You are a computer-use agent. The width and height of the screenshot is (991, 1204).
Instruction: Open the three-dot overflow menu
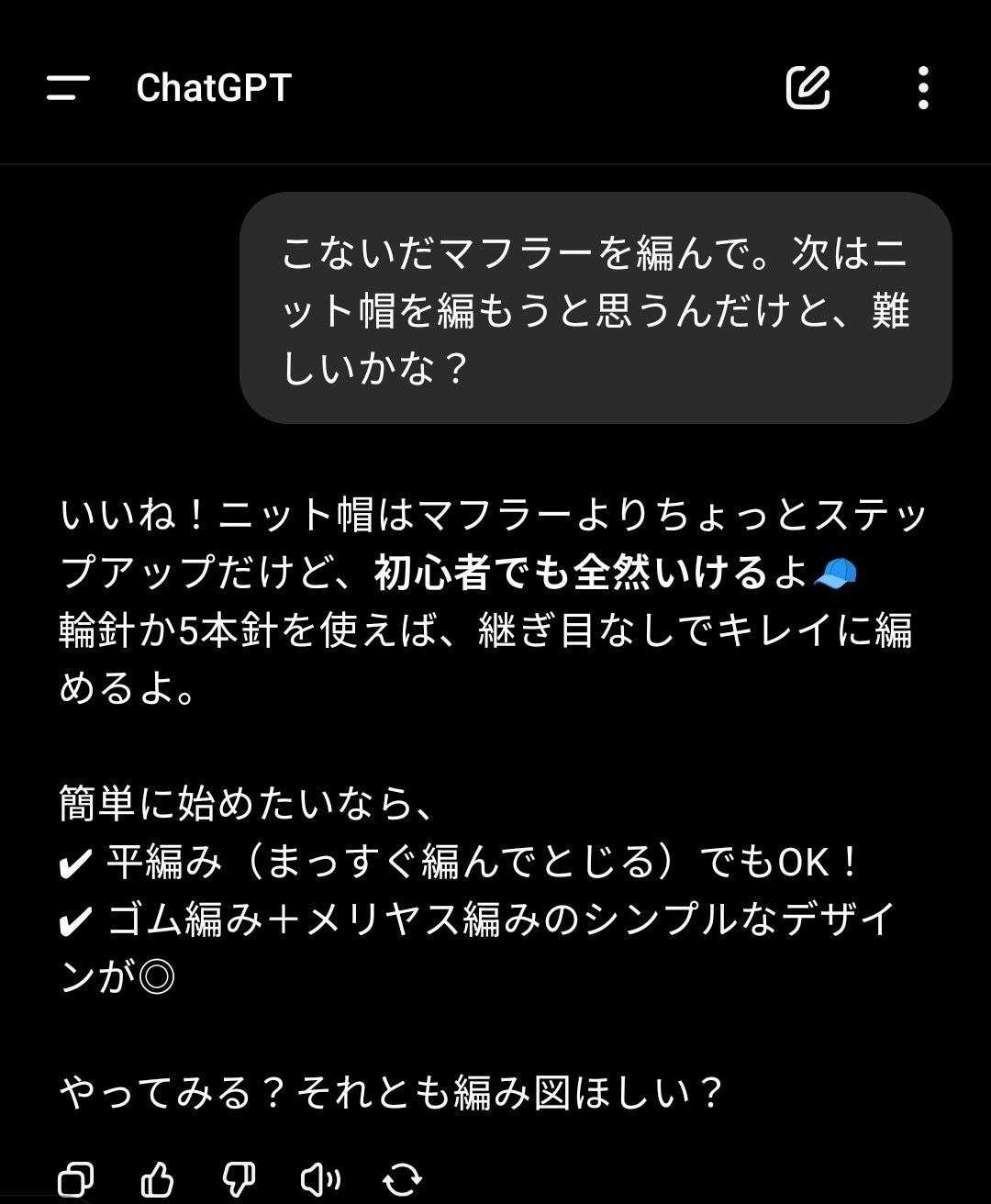(x=923, y=88)
